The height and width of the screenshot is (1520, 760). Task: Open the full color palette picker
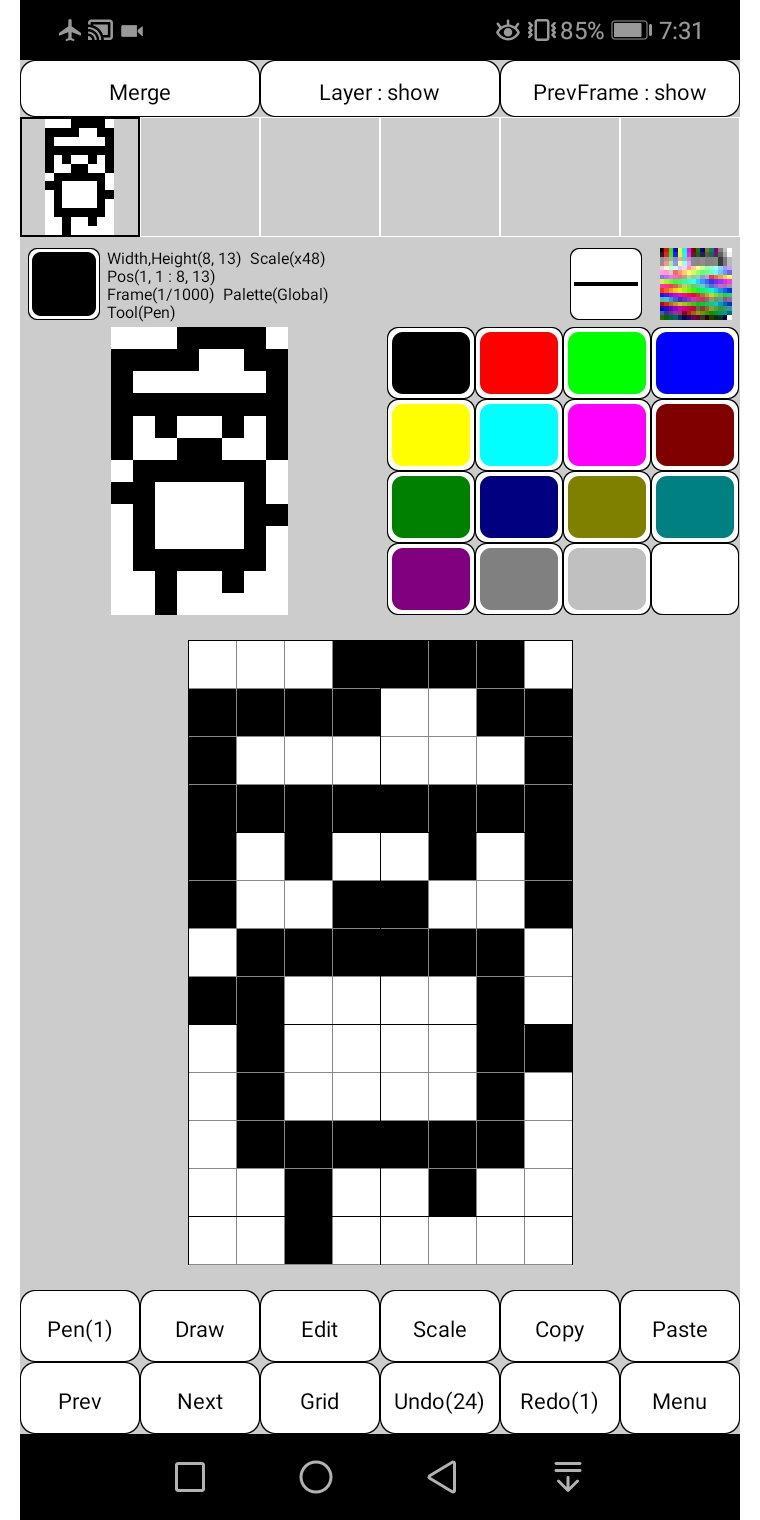click(696, 284)
